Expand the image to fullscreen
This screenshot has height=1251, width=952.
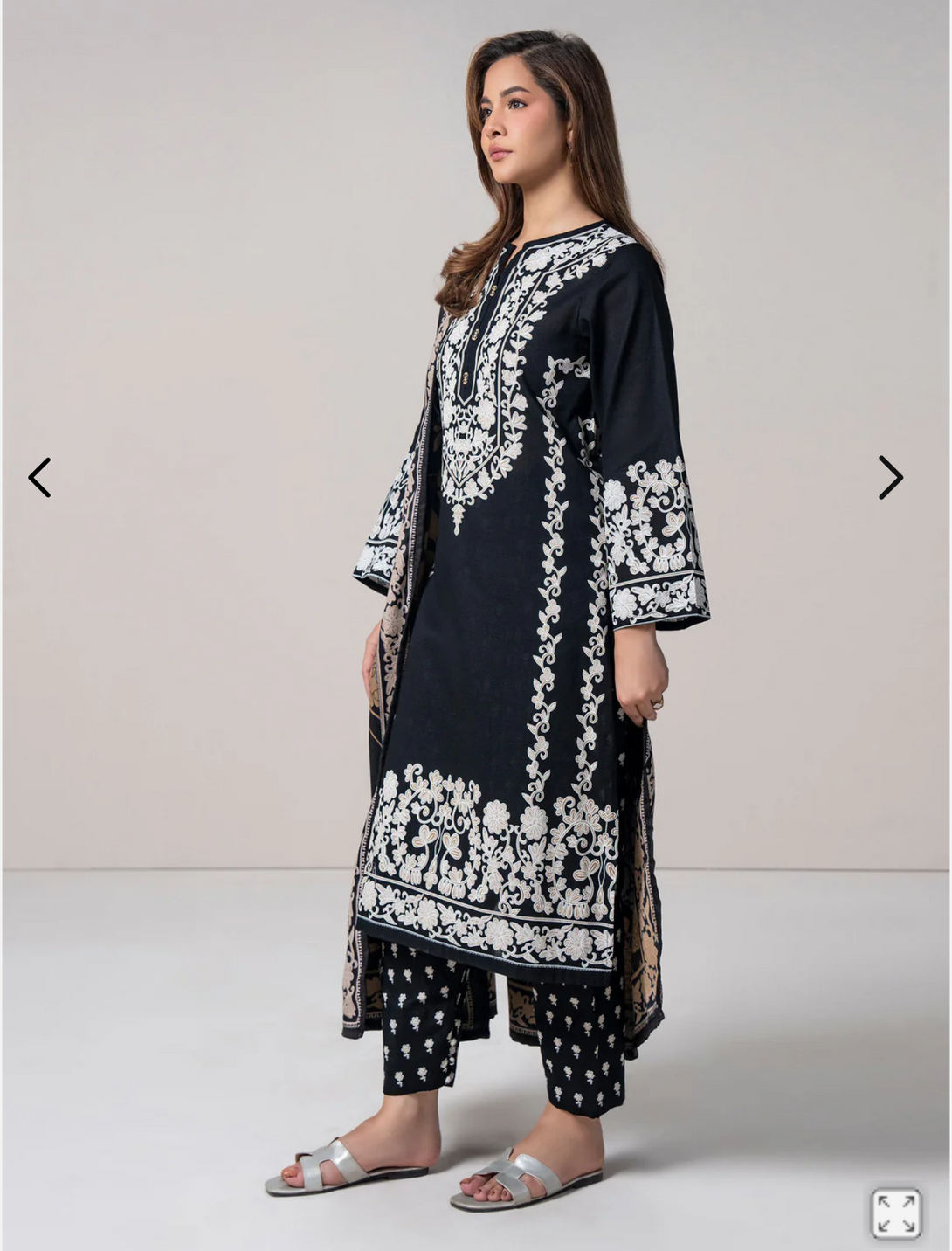click(895, 1213)
